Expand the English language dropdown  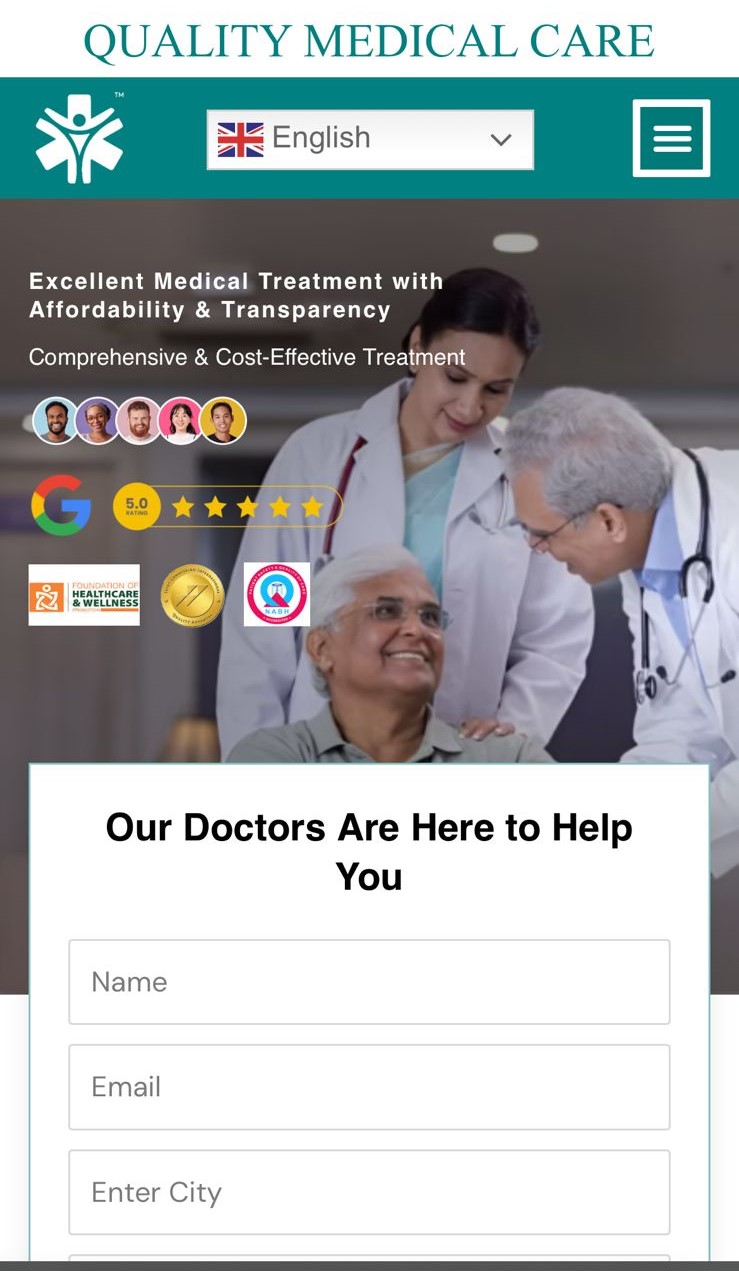[x=370, y=139]
